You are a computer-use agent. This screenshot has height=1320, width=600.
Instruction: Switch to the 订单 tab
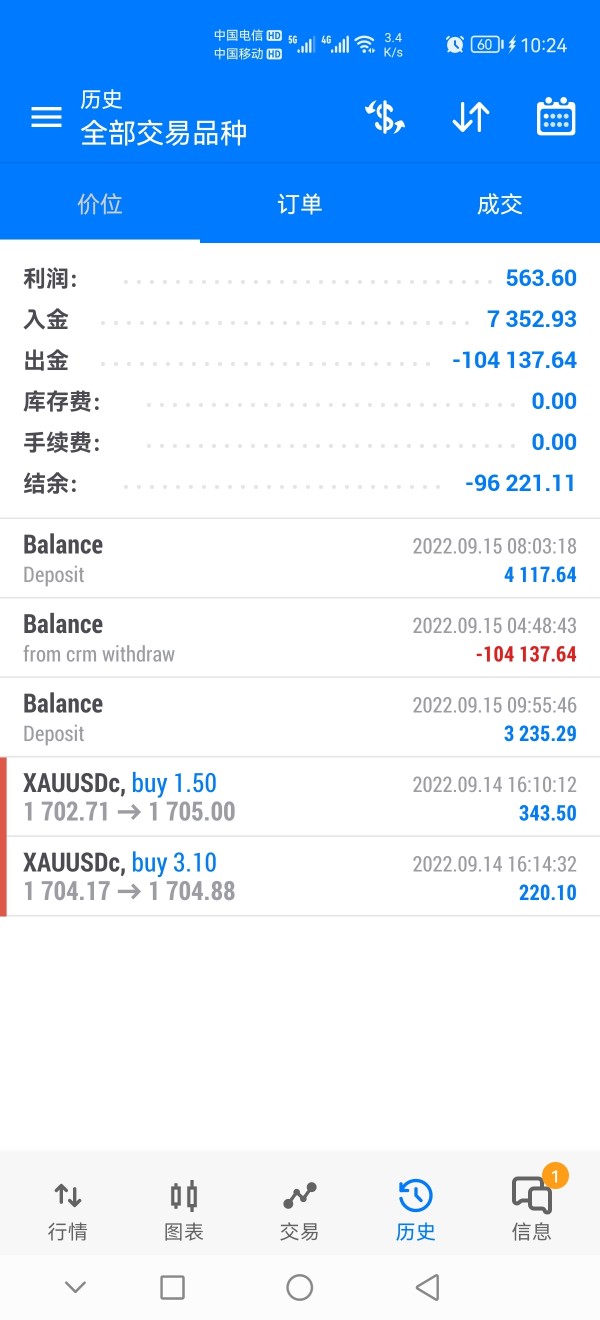(x=300, y=205)
